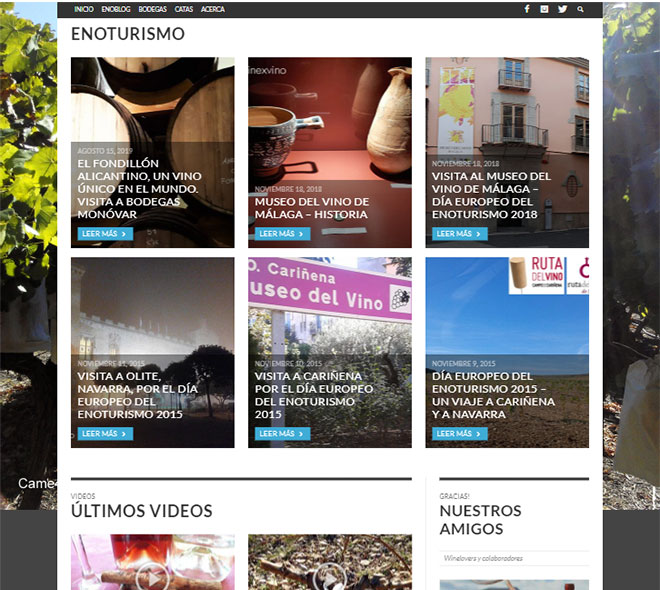Image resolution: width=660 pixels, height=590 pixels.
Task: Tap the search magnifier icon
Action: coord(580,9)
